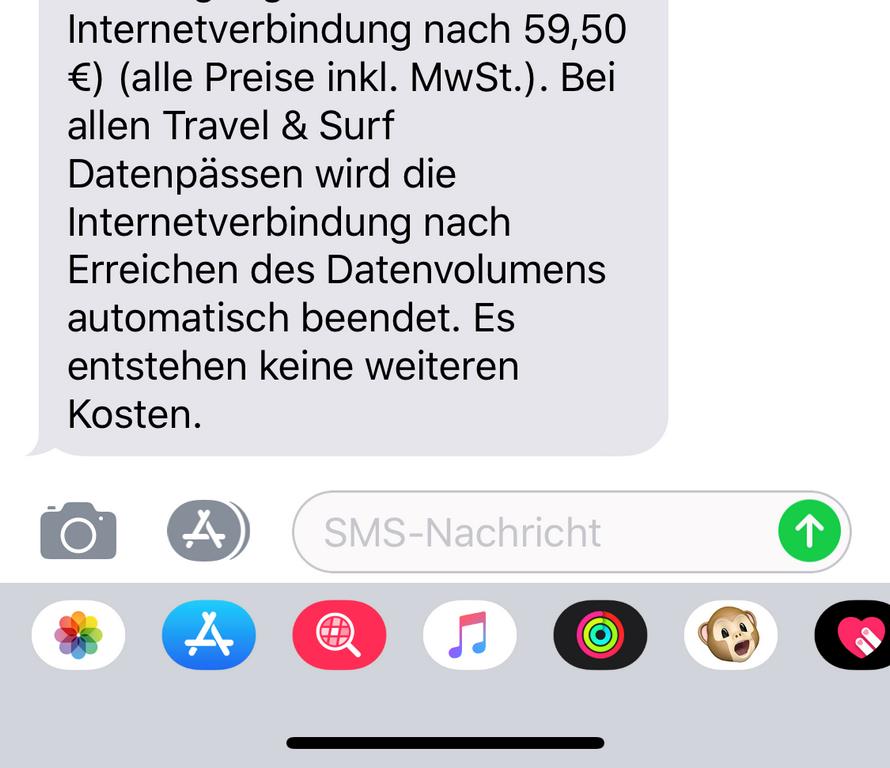This screenshot has width=890, height=768.
Task: Open the camera to attach a photo
Action: coord(78,531)
